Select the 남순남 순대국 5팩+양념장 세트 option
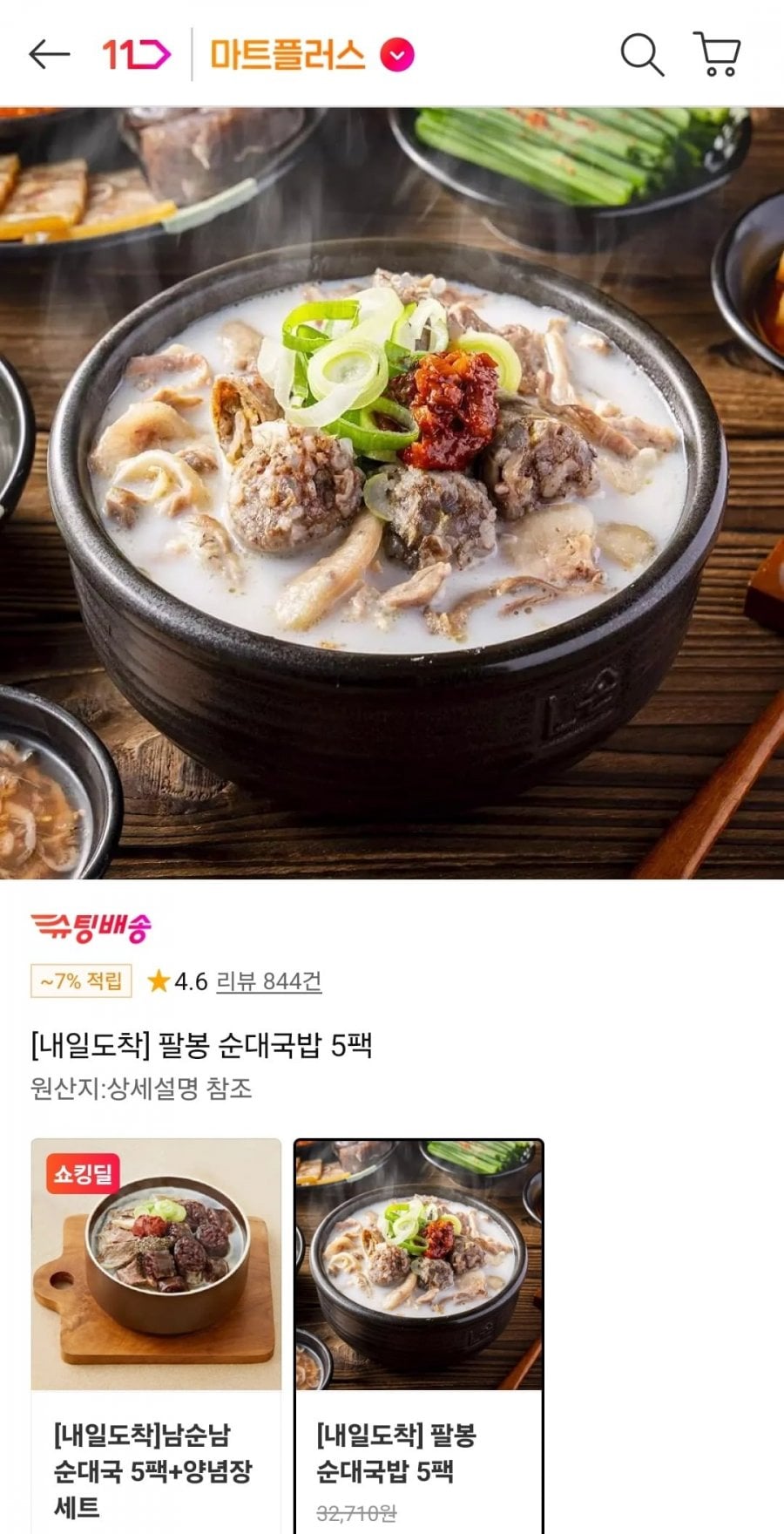Viewport: 784px width, 1534px height. (156, 1334)
